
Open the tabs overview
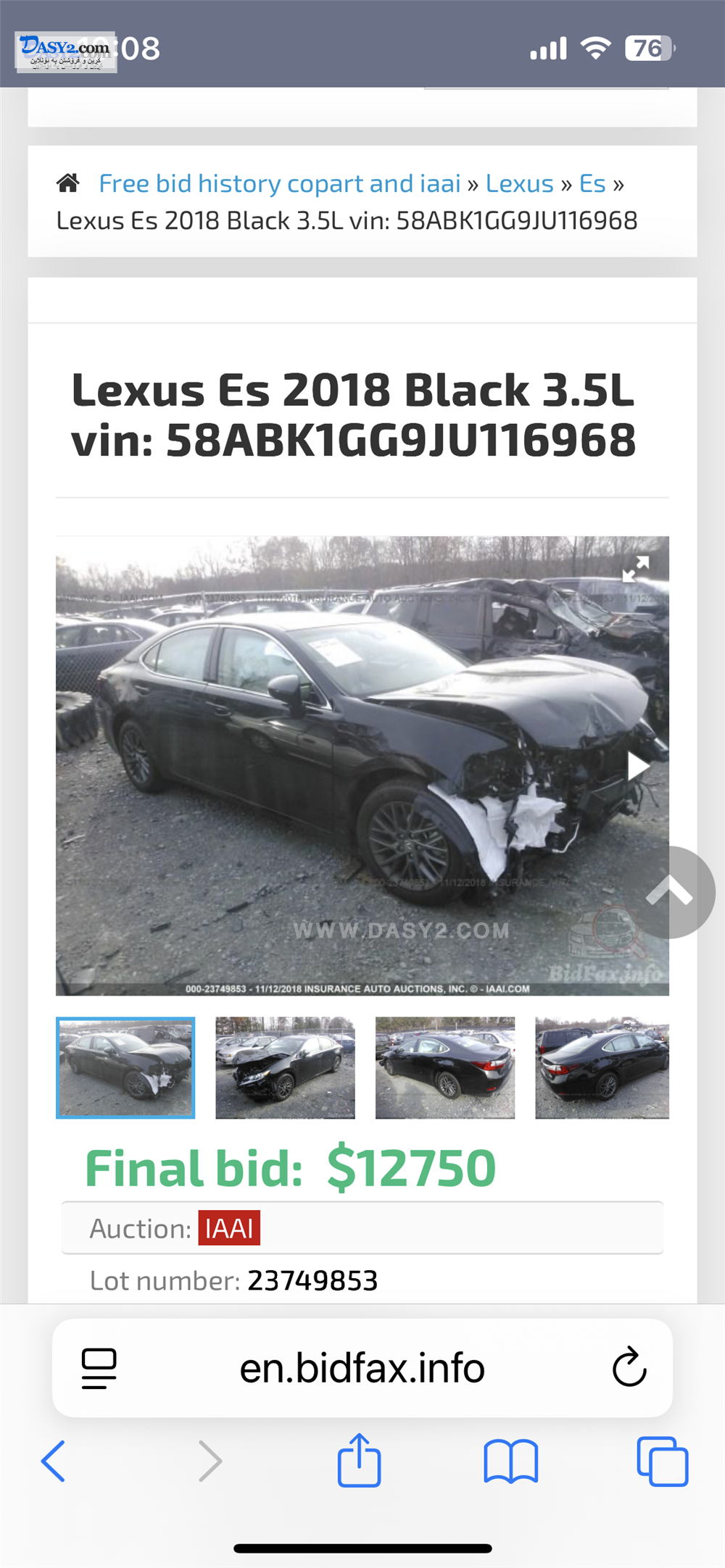click(663, 1461)
